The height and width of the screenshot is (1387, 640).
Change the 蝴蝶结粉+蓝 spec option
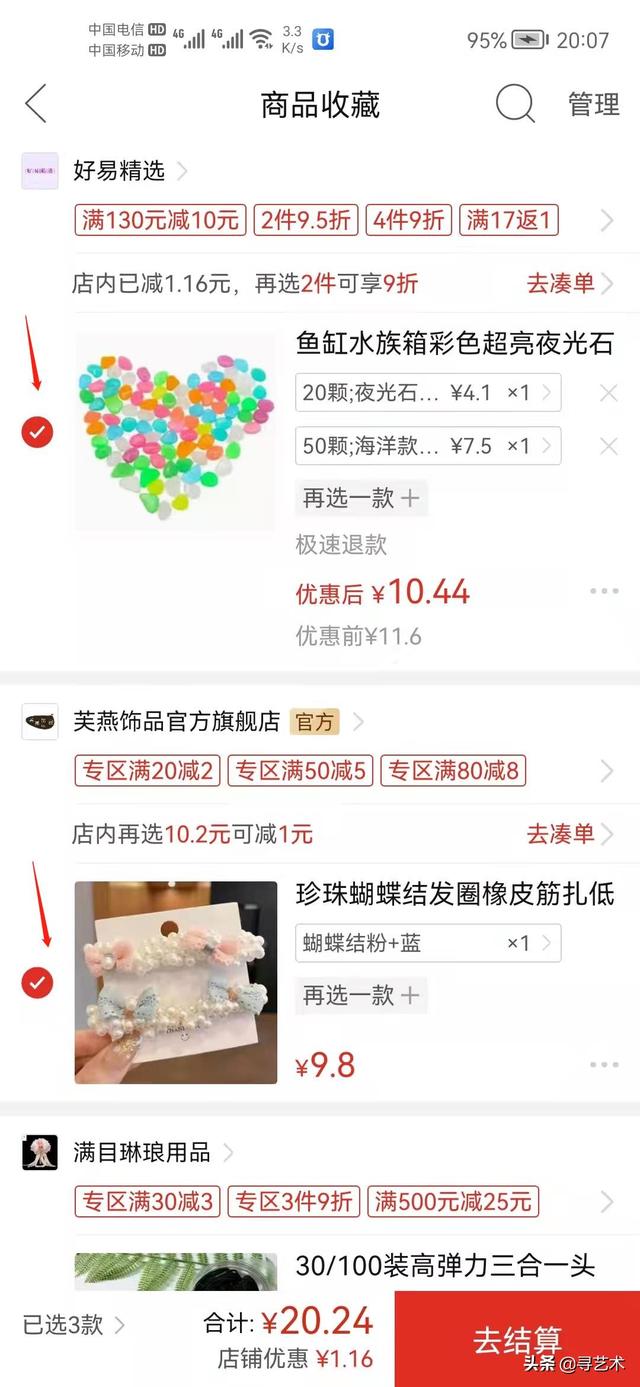(427, 943)
